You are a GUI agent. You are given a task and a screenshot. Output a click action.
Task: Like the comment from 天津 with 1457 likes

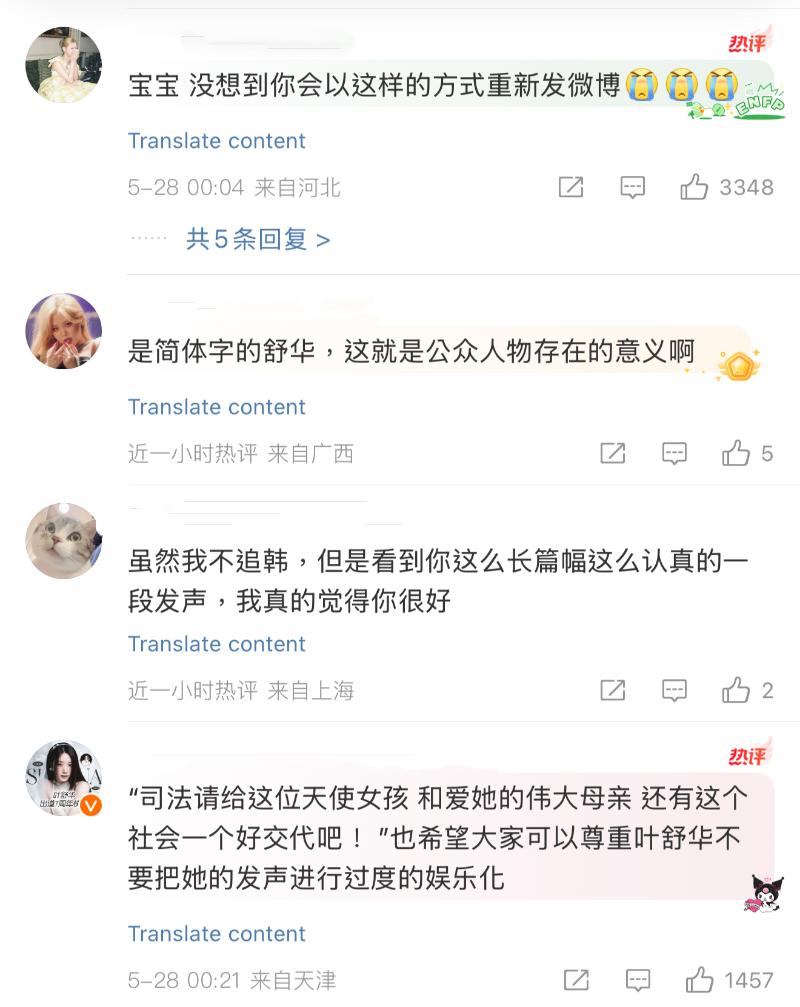(700, 979)
